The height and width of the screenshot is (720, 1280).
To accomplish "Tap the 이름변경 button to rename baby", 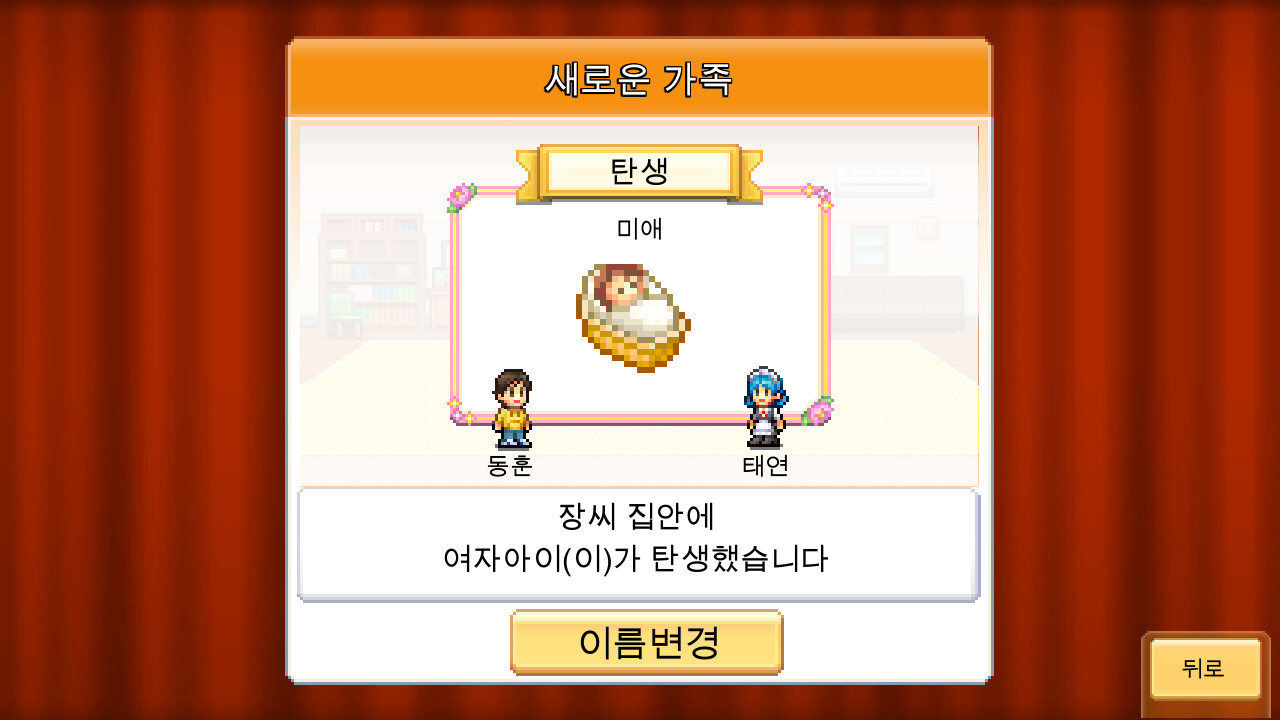I will click(646, 642).
